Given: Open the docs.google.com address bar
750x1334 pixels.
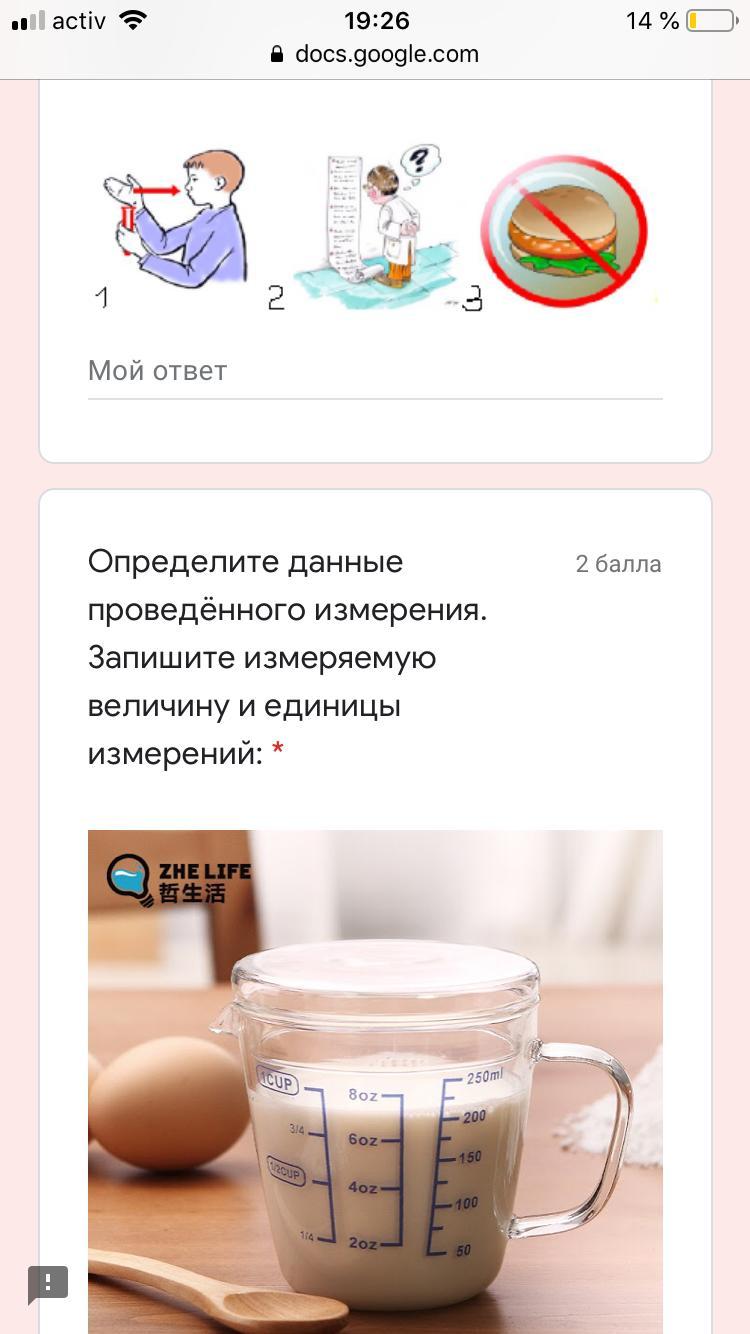Looking at the screenshot, I should 375,54.
